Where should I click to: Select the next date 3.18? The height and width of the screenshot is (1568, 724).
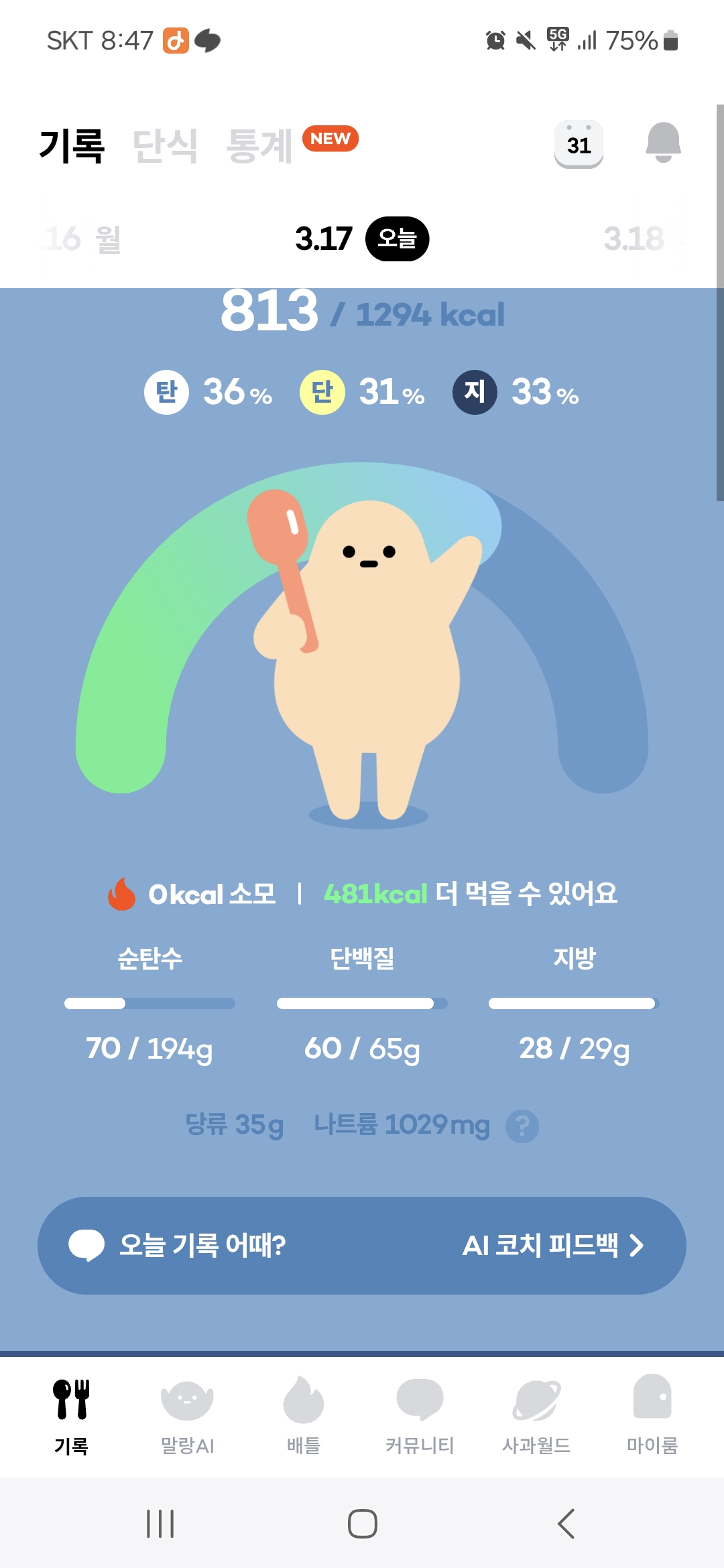pos(636,239)
